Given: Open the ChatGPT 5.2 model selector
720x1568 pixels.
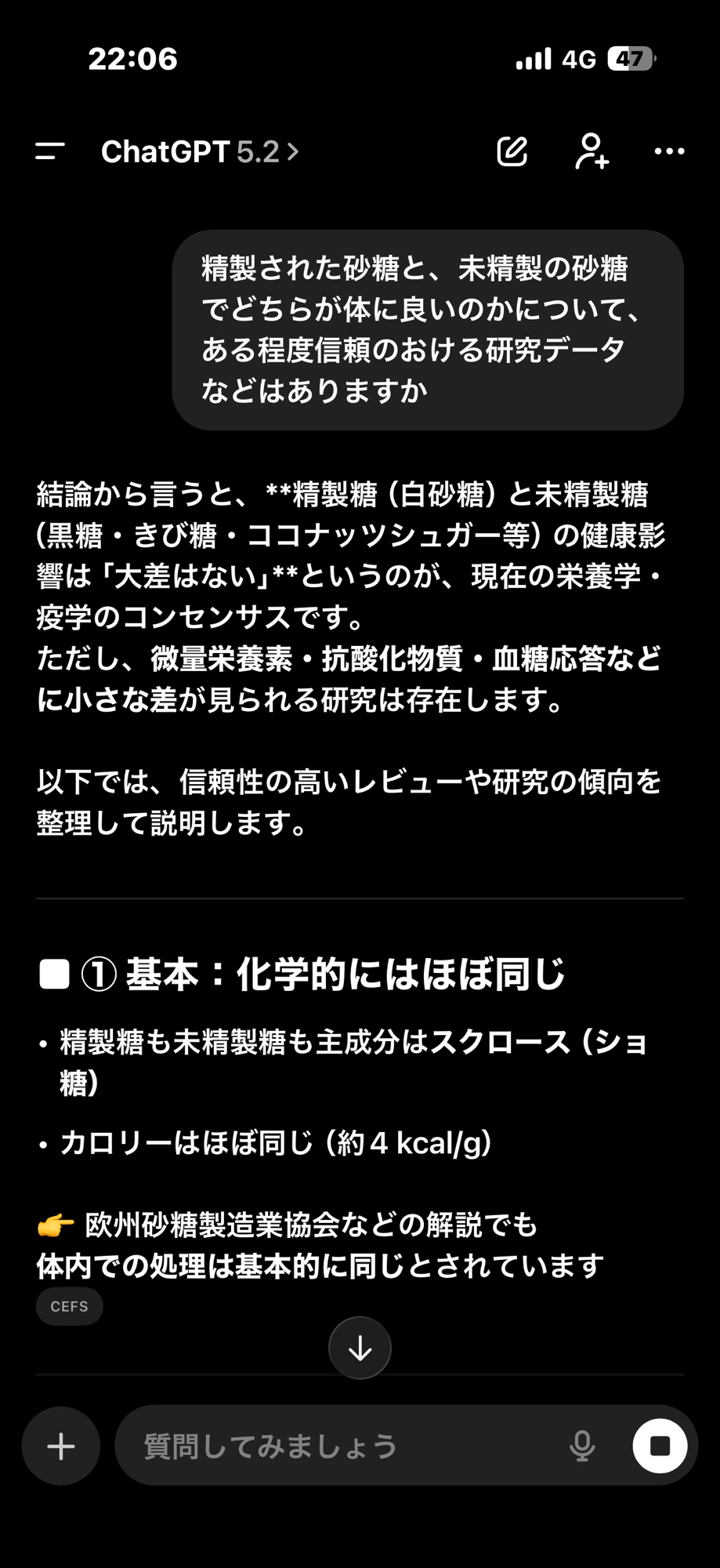Looking at the screenshot, I should point(200,151).
